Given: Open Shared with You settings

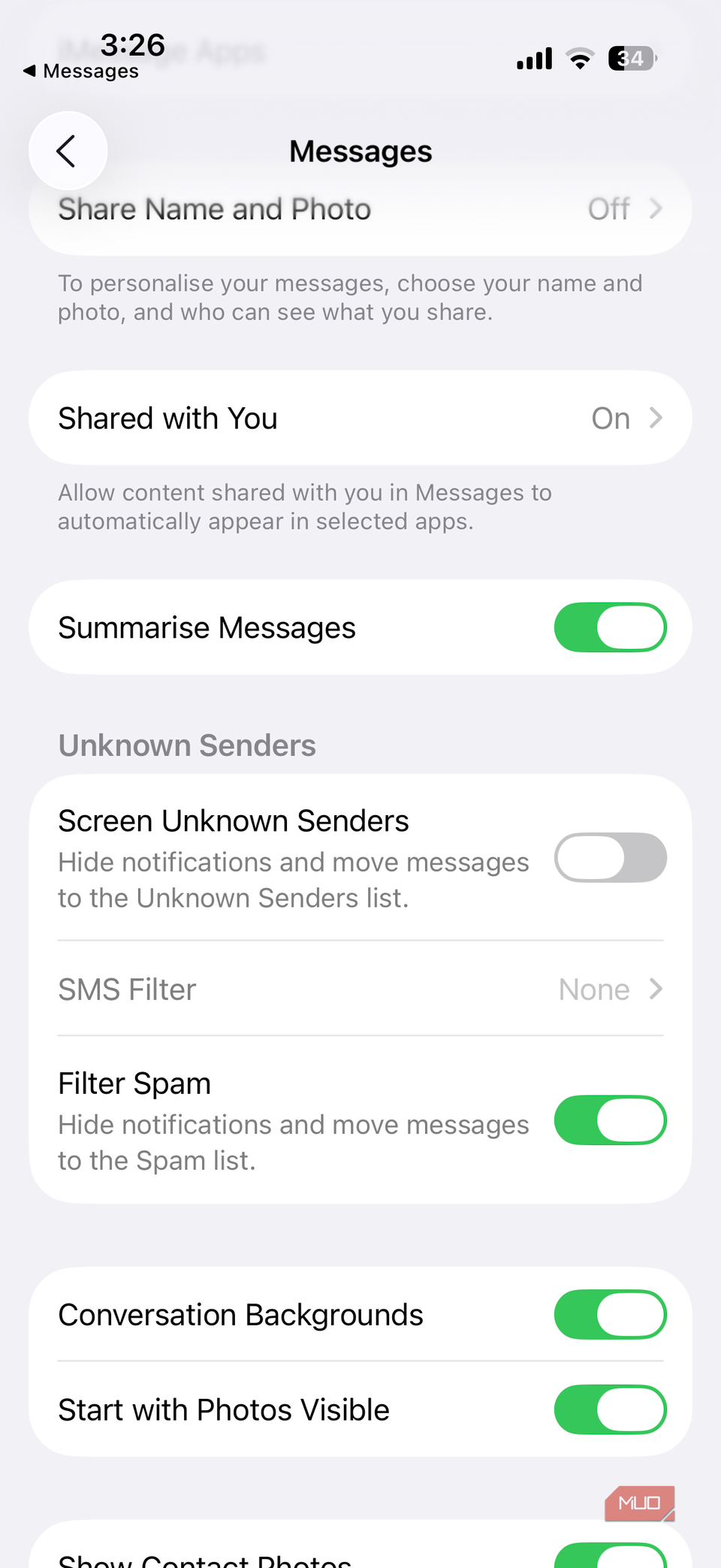Looking at the screenshot, I should click(360, 418).
